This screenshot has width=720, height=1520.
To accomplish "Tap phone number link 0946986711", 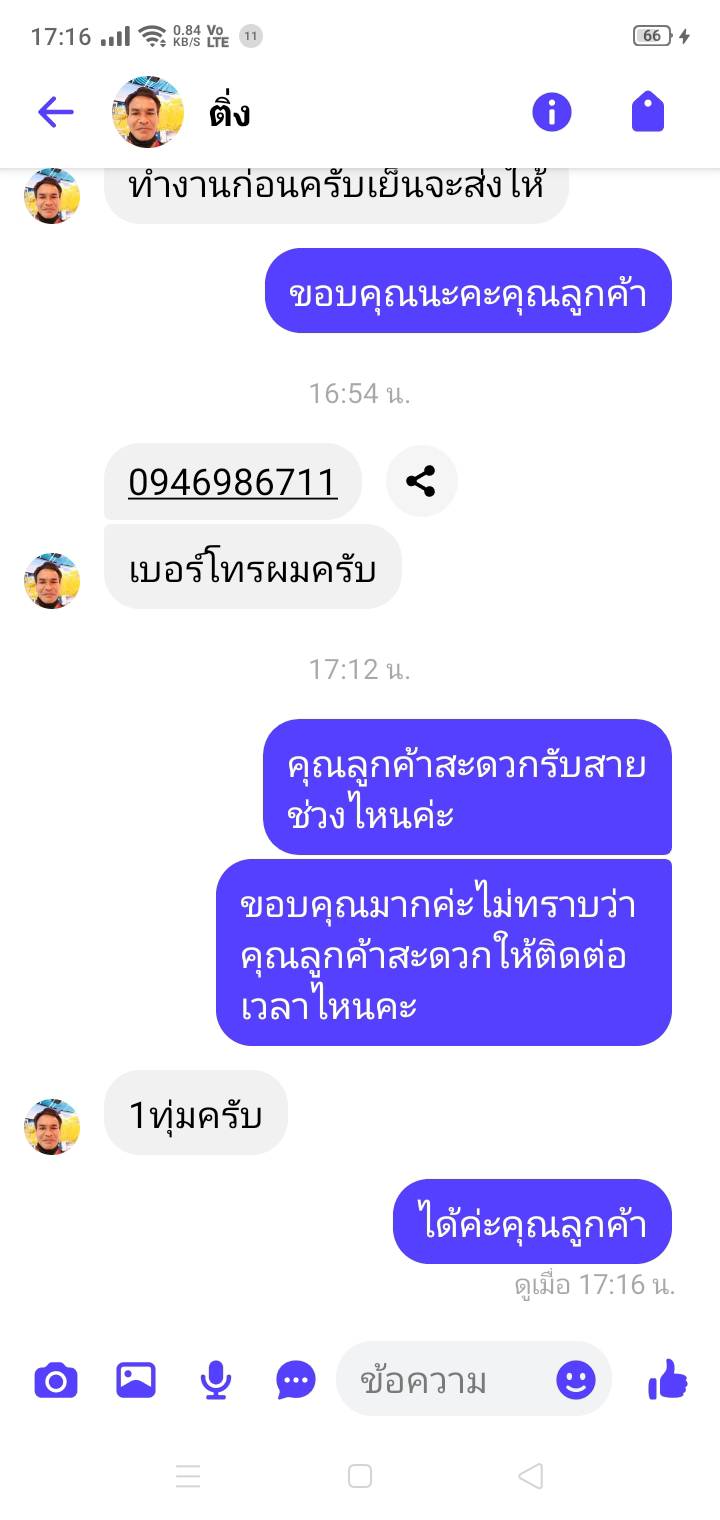I will (x=232, y=483).
